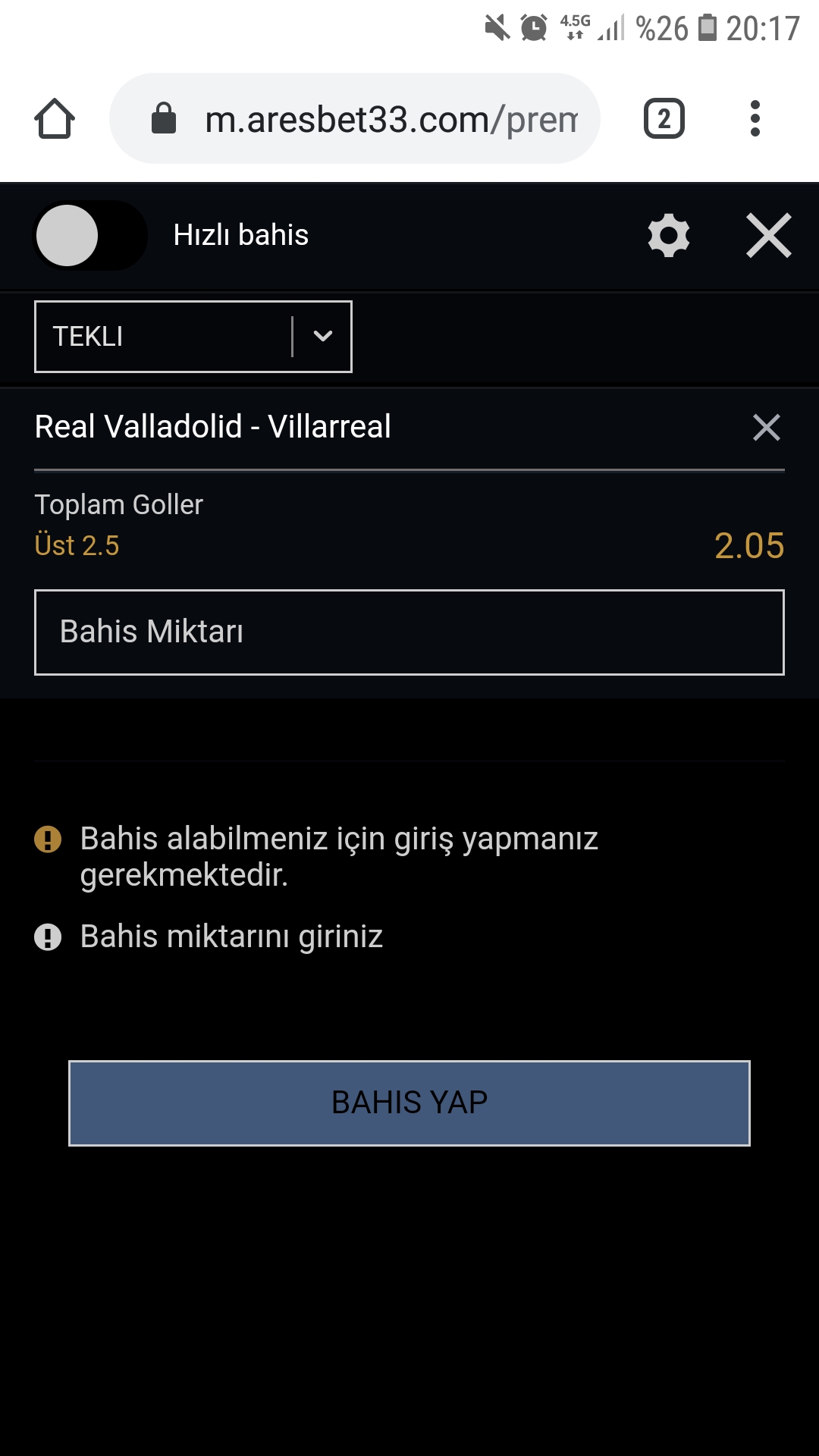Tap the browser address bar
This screenshot has width=819, height=1456.
click(x=355, y=119)
